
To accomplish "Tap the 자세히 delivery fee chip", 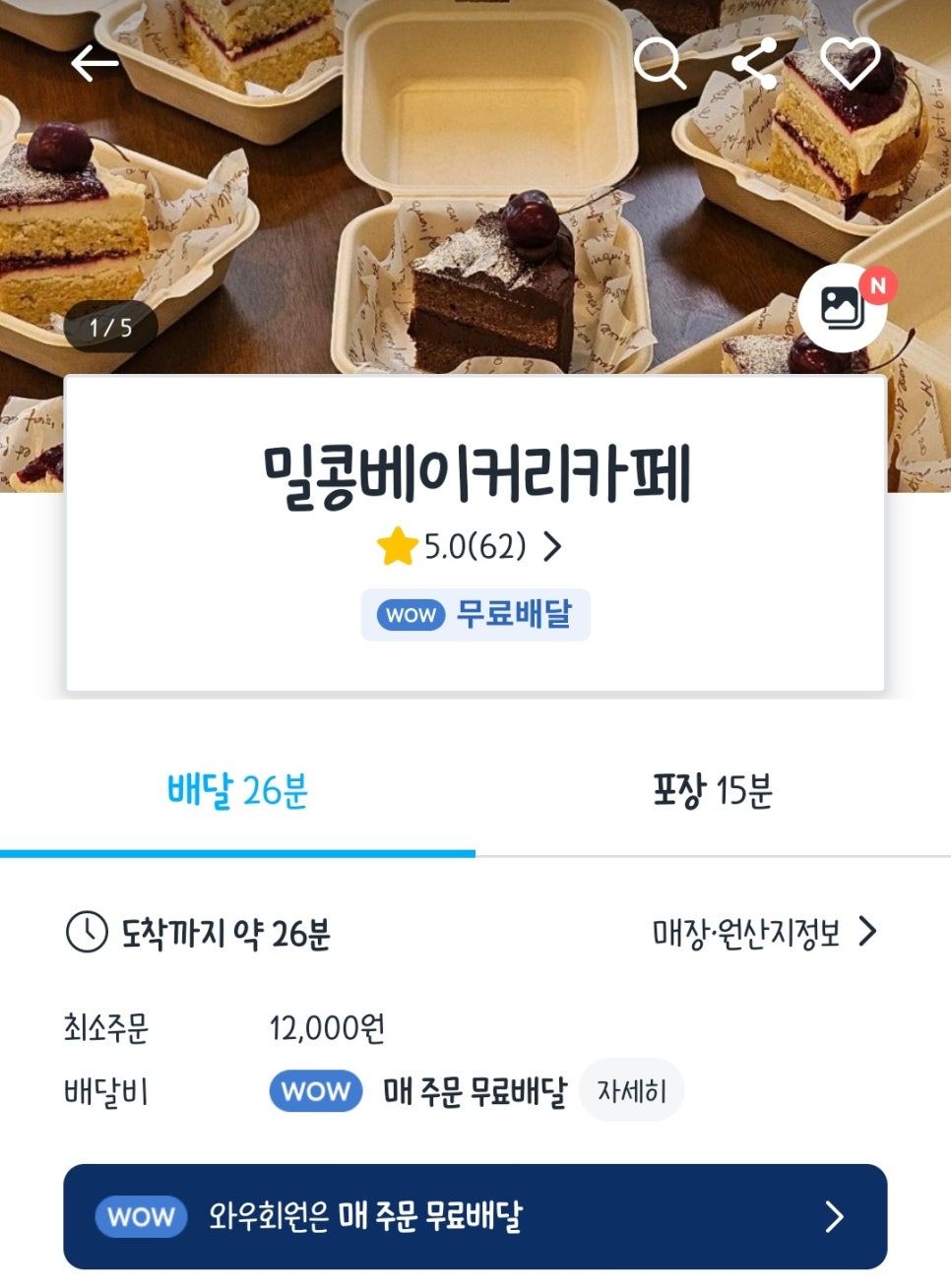I will pyautogui.click(x=631, y=1090).
